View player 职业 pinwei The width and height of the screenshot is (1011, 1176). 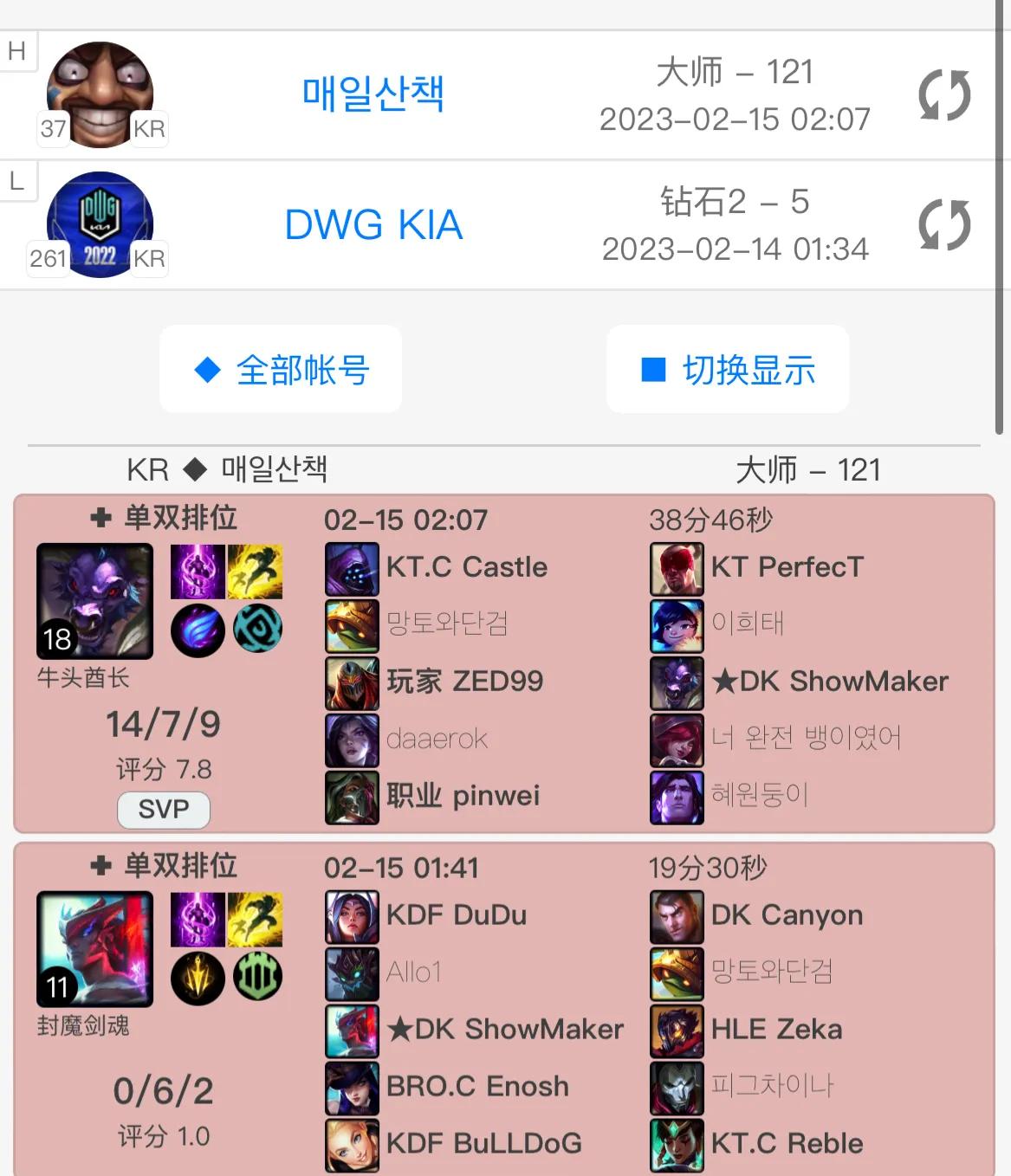[x=463, y=796]
